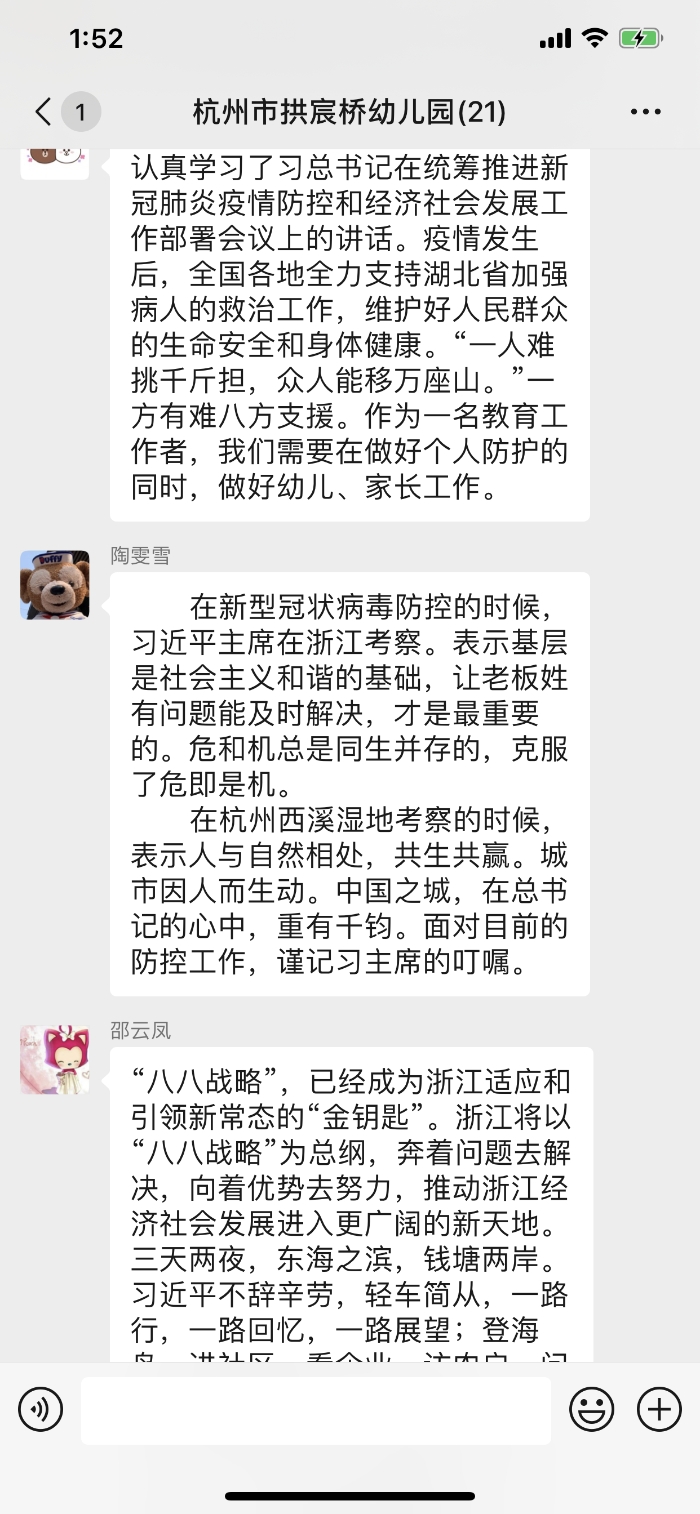This screenshot has height=1514, width=700.
Task: View 陶雯雪's profile avatar
Action: [x=55, y=585]
